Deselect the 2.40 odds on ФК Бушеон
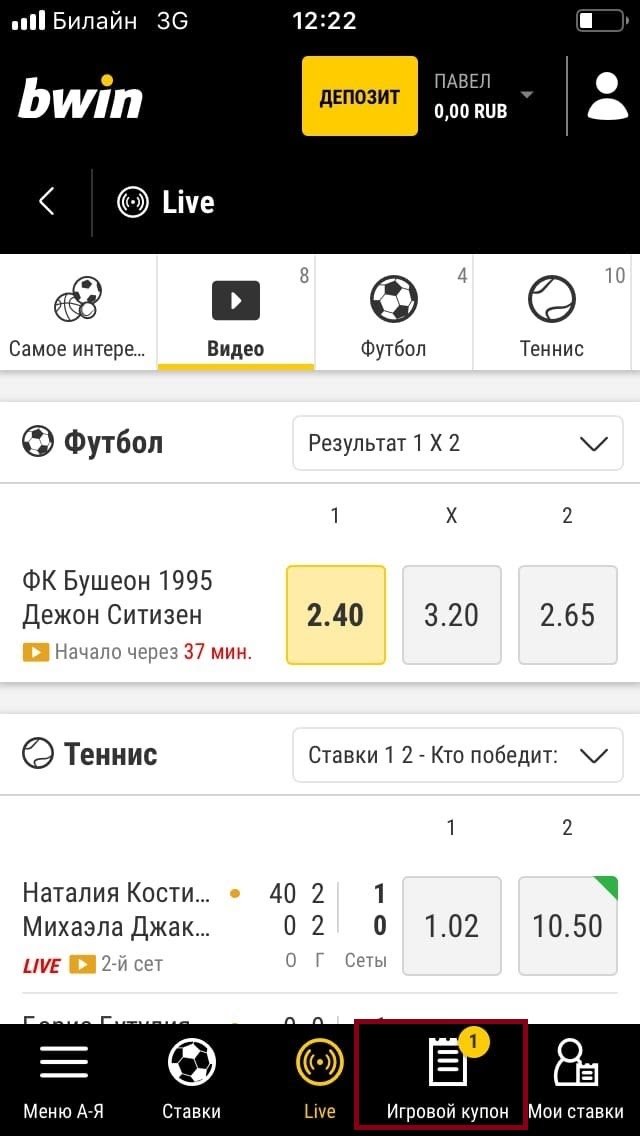Screen dimensions: 640x1136 335,615
